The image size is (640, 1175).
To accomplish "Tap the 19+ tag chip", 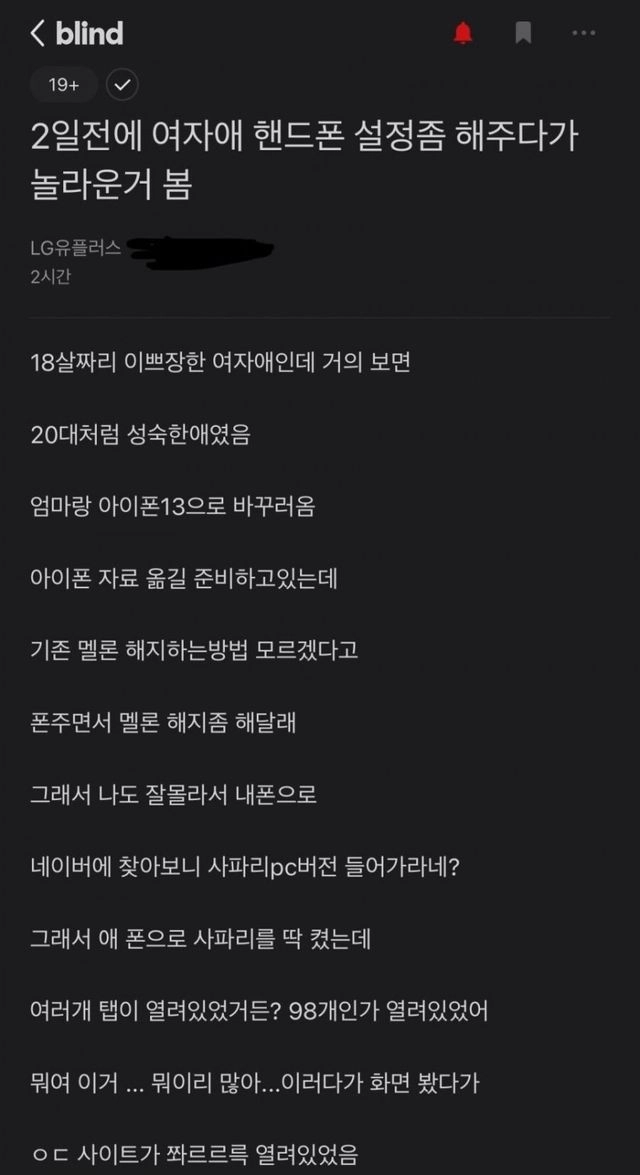I will pyautogui.click(x=64, y=85).
